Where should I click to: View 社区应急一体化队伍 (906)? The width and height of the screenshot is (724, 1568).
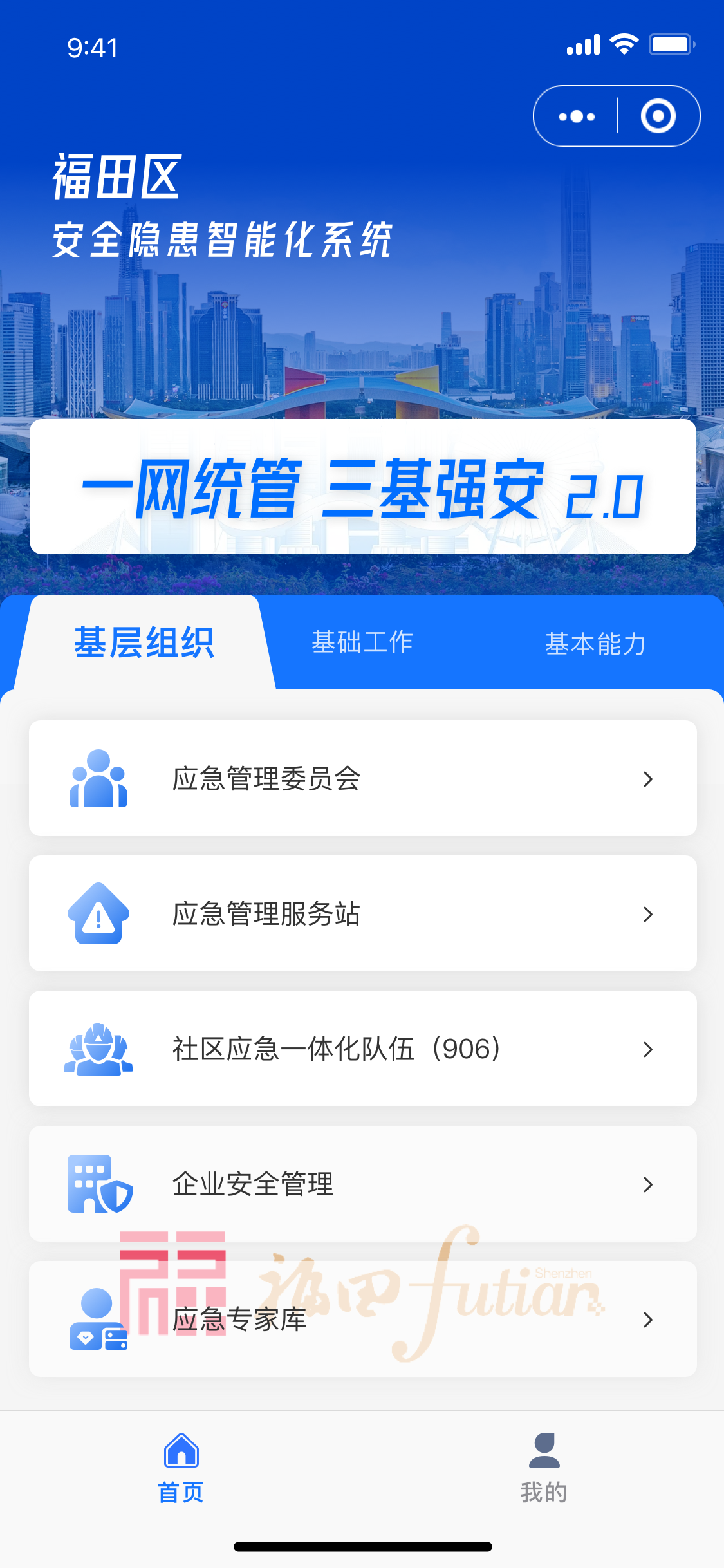[x=362, y=1049]
